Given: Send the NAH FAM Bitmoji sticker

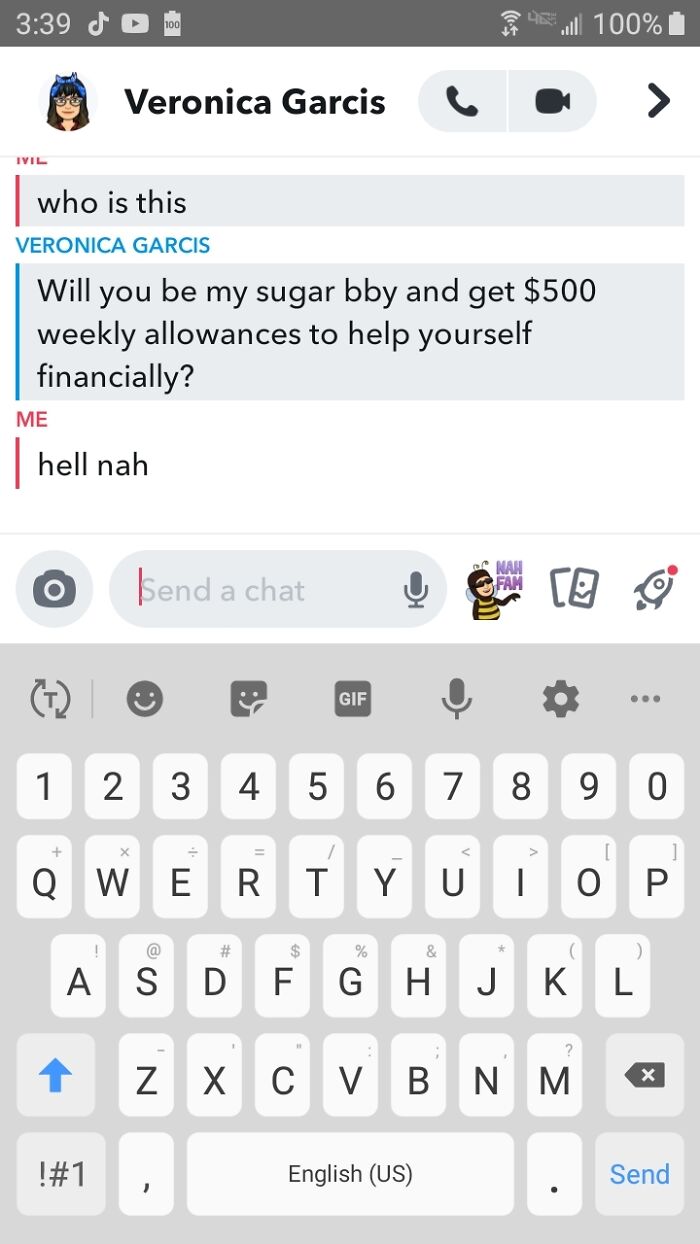Looking at the screenshot, I should click(x=495, y=590).
